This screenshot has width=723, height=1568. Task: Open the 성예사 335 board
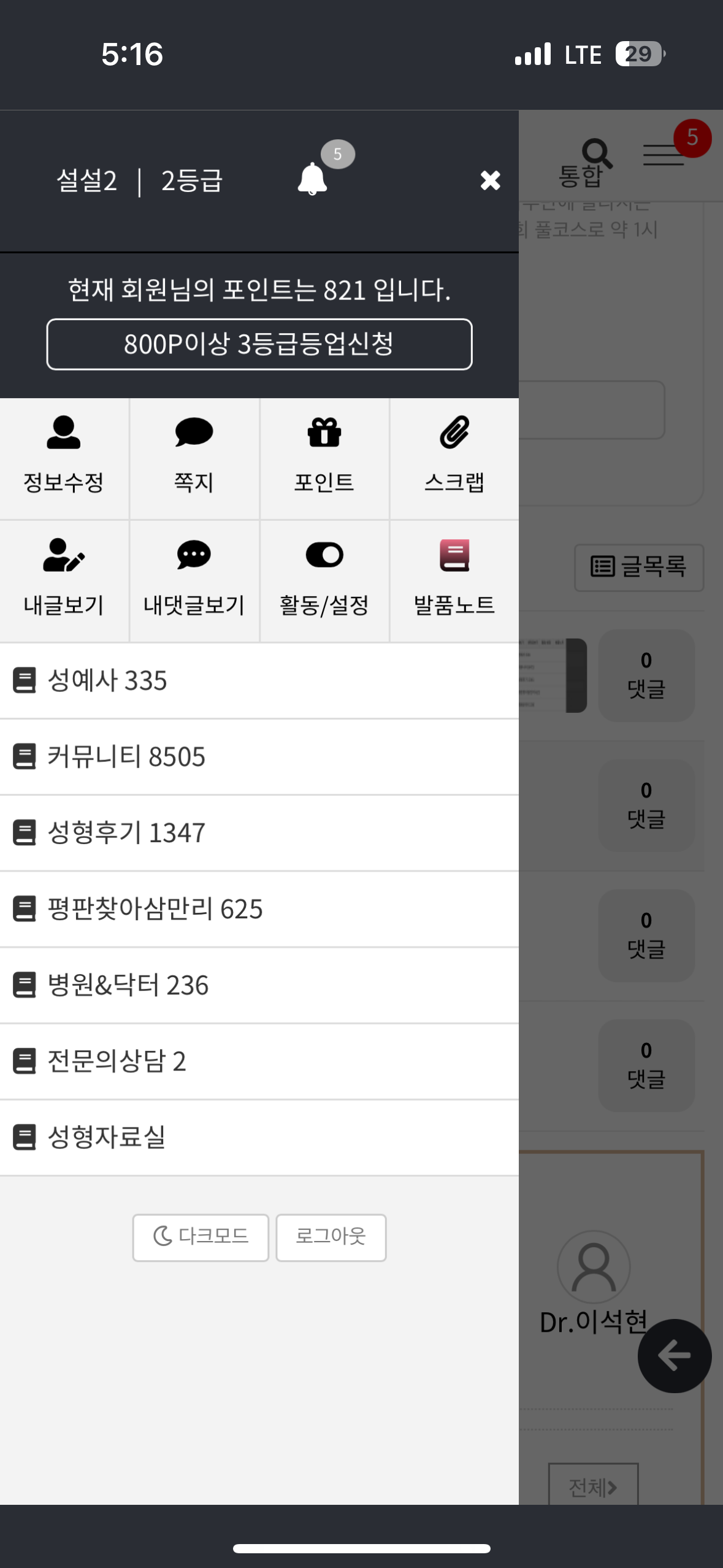259,681
